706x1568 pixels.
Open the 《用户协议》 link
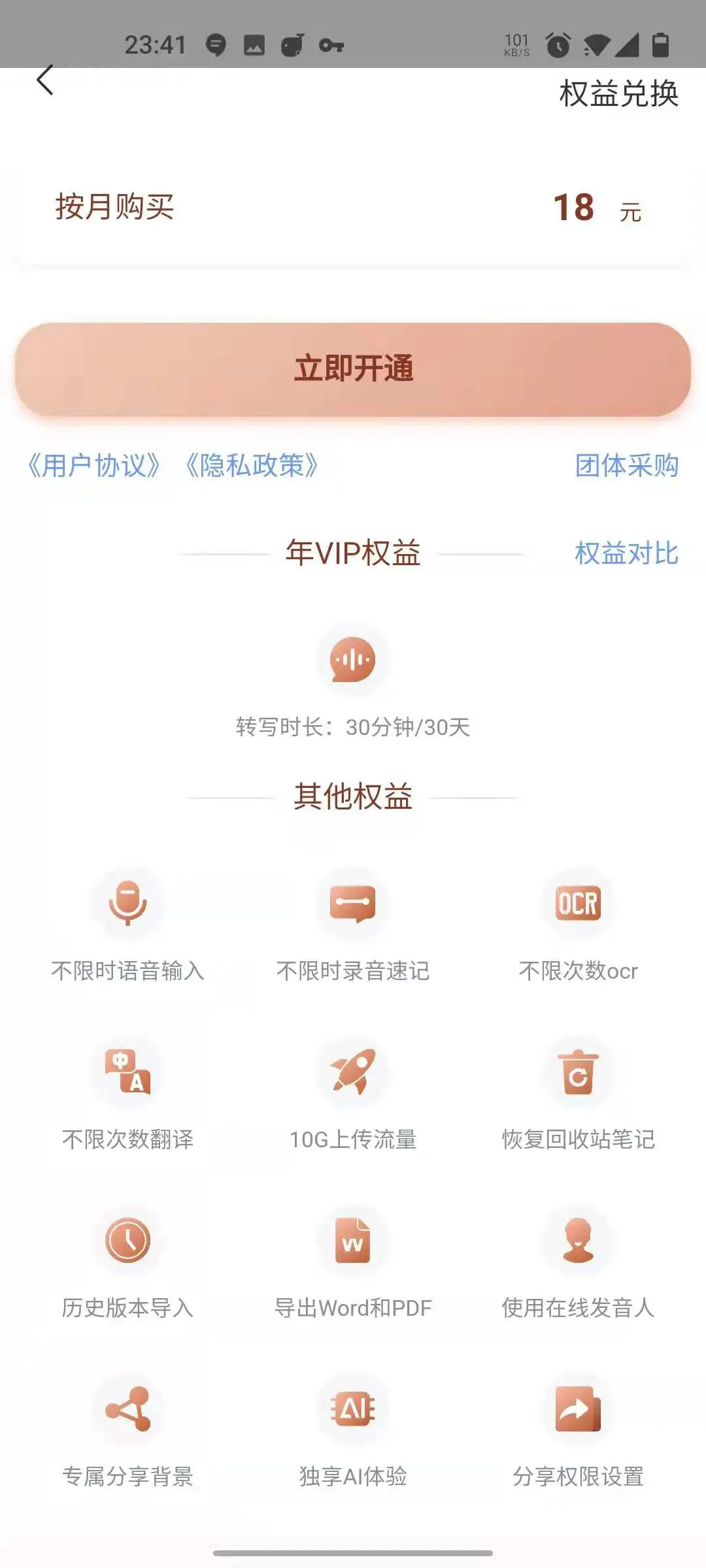pos(94,466)
